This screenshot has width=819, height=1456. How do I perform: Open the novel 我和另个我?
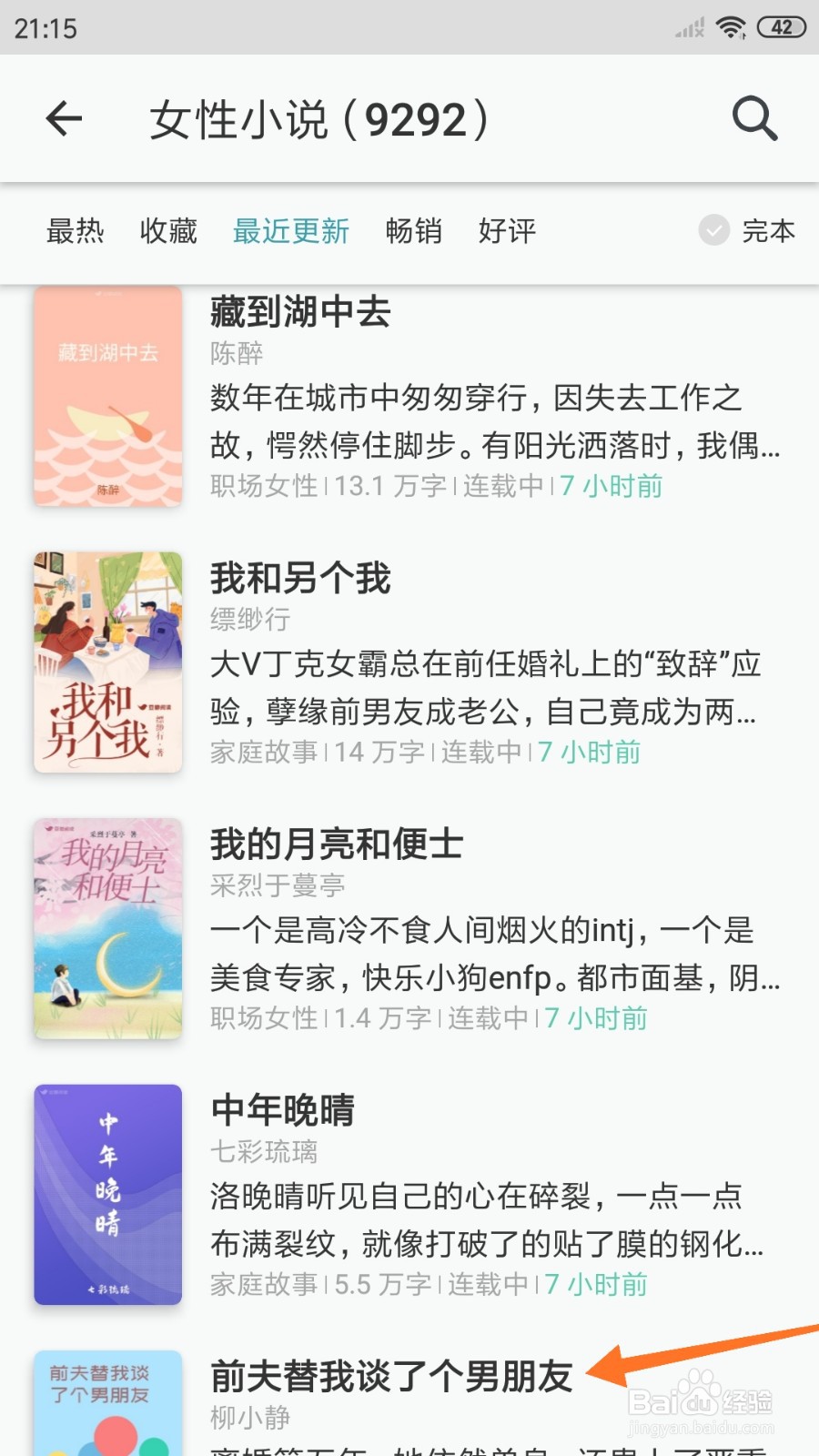click(x=300, y=578)
